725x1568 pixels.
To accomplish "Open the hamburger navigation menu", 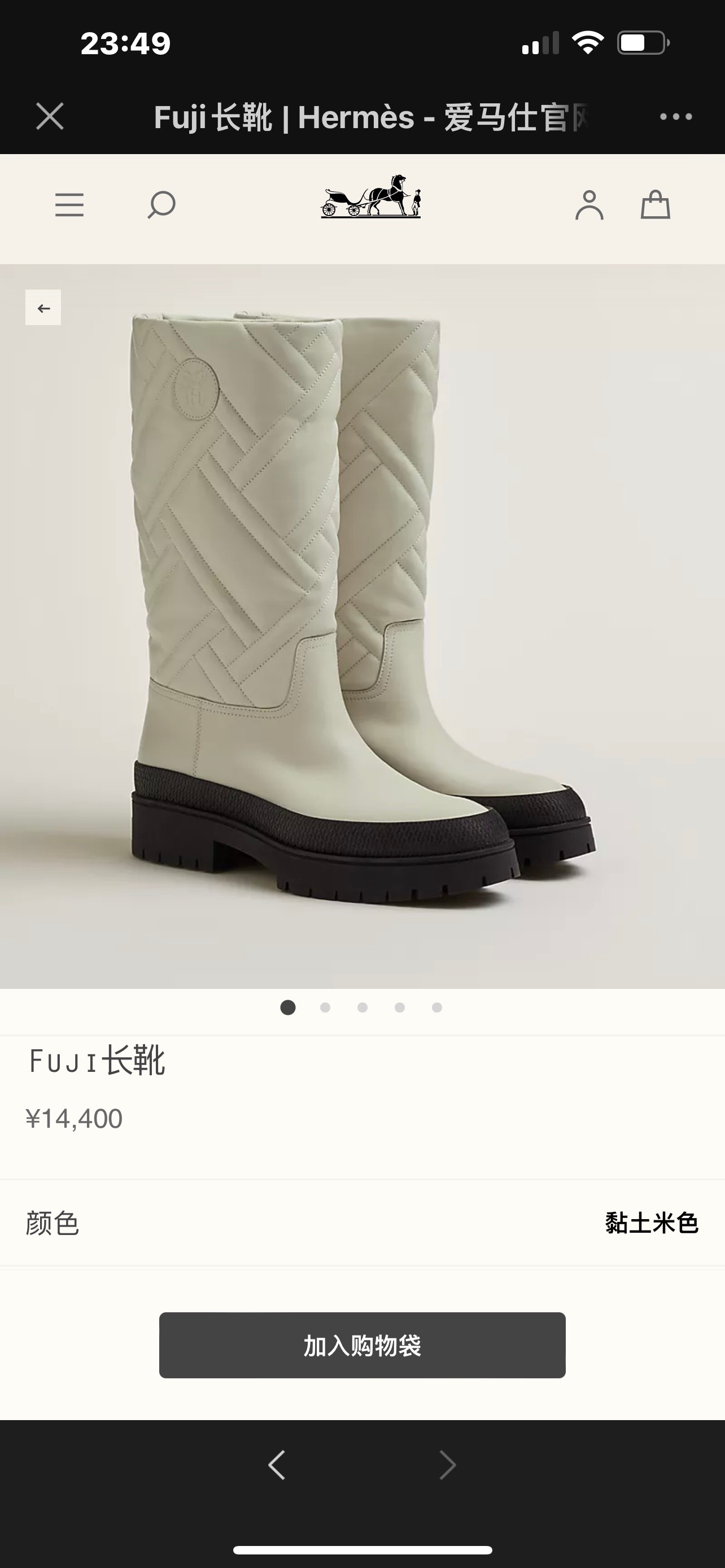I will (x=69, y=205).
